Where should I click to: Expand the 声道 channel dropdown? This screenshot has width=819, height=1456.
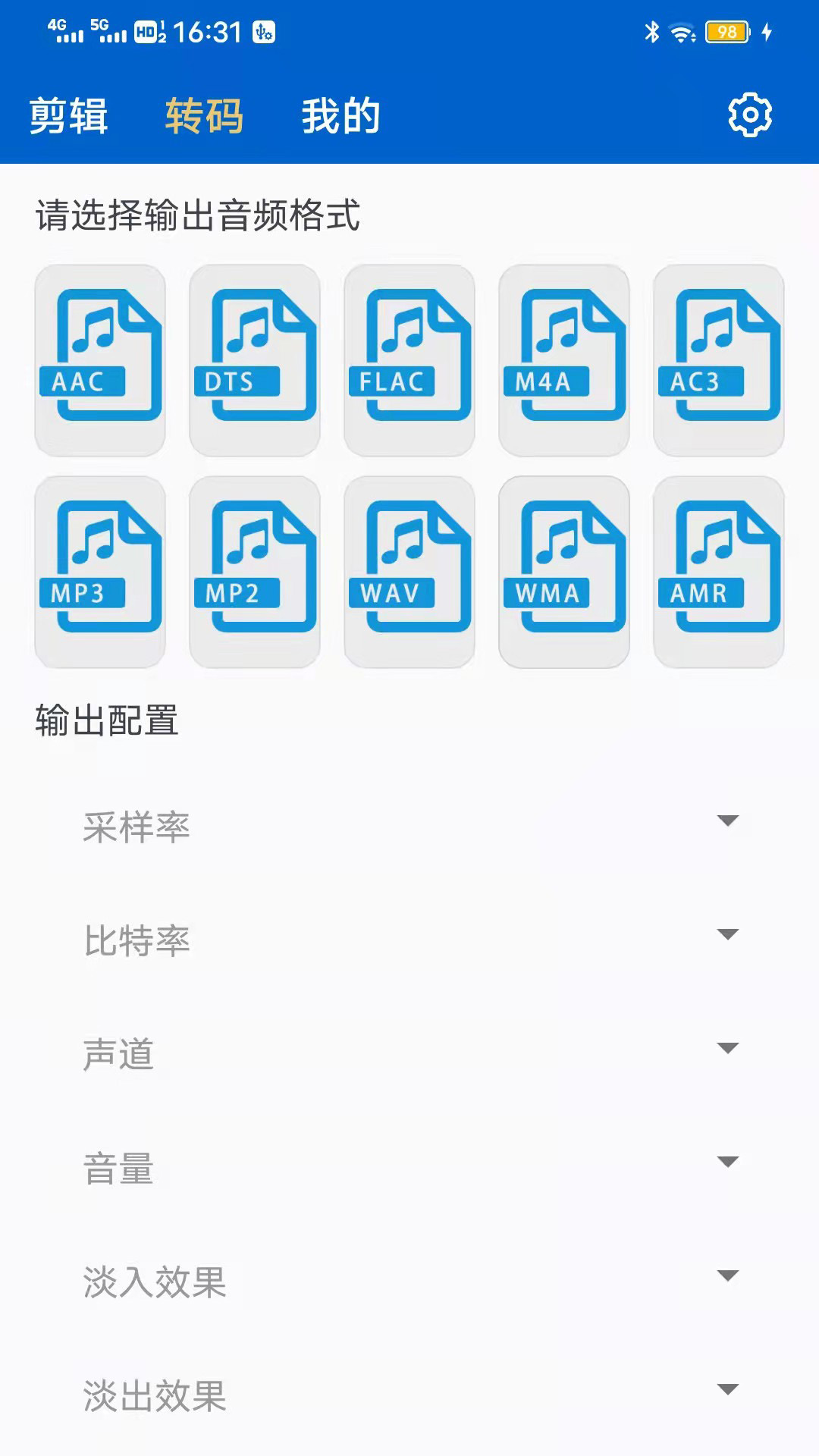(x=409, y=1053)
